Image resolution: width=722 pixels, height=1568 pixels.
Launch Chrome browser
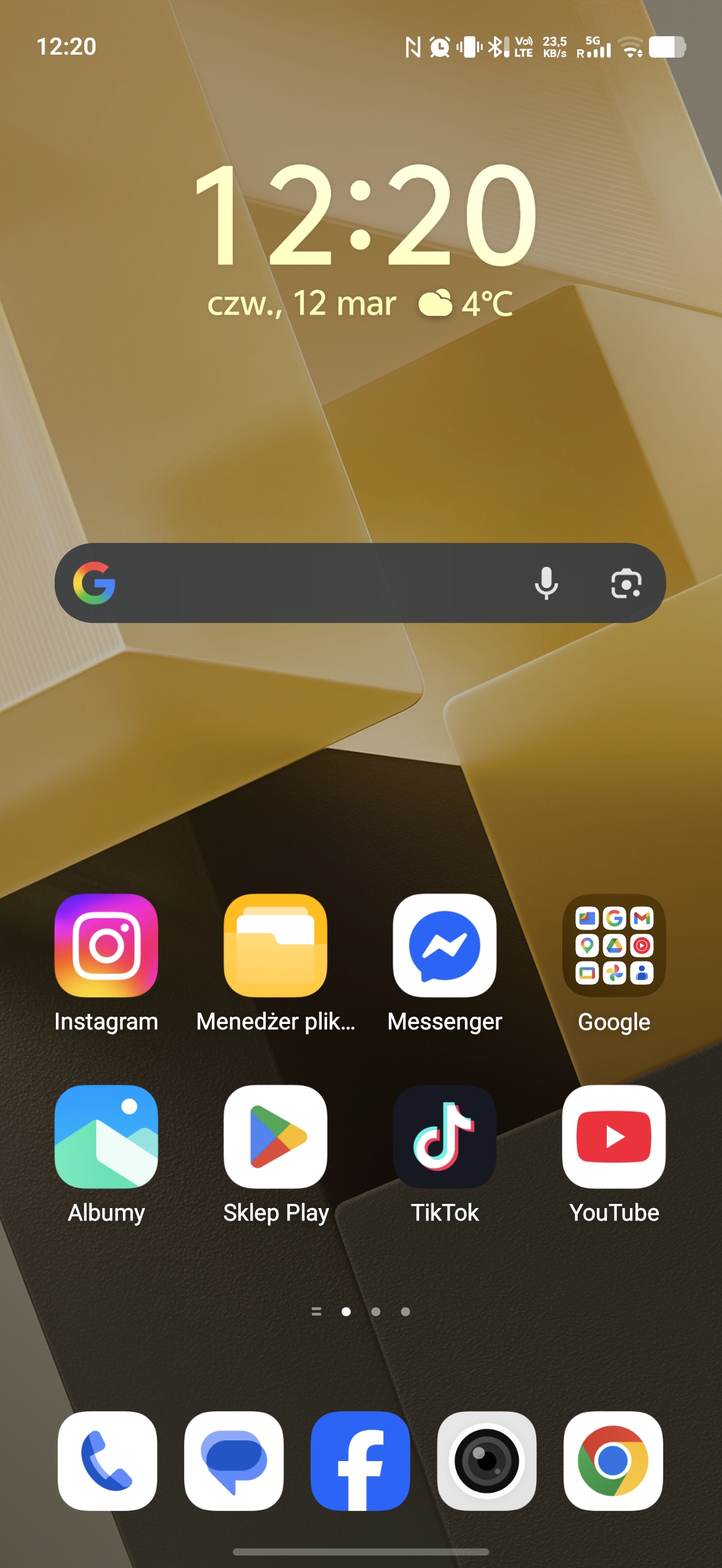tap(613, 1460)
